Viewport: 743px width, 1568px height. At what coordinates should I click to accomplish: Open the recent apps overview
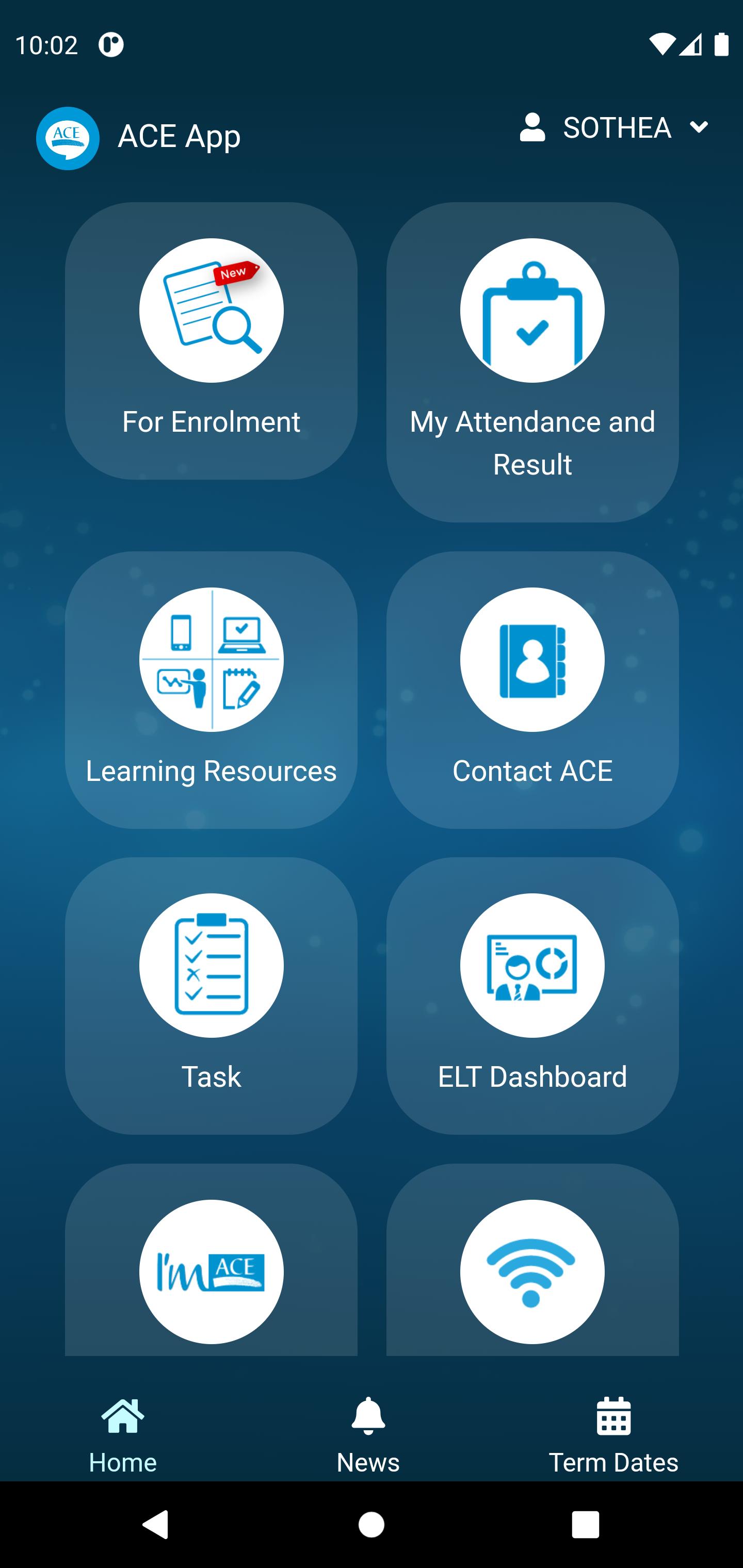pyautogui.click(x=585, y=1524)
